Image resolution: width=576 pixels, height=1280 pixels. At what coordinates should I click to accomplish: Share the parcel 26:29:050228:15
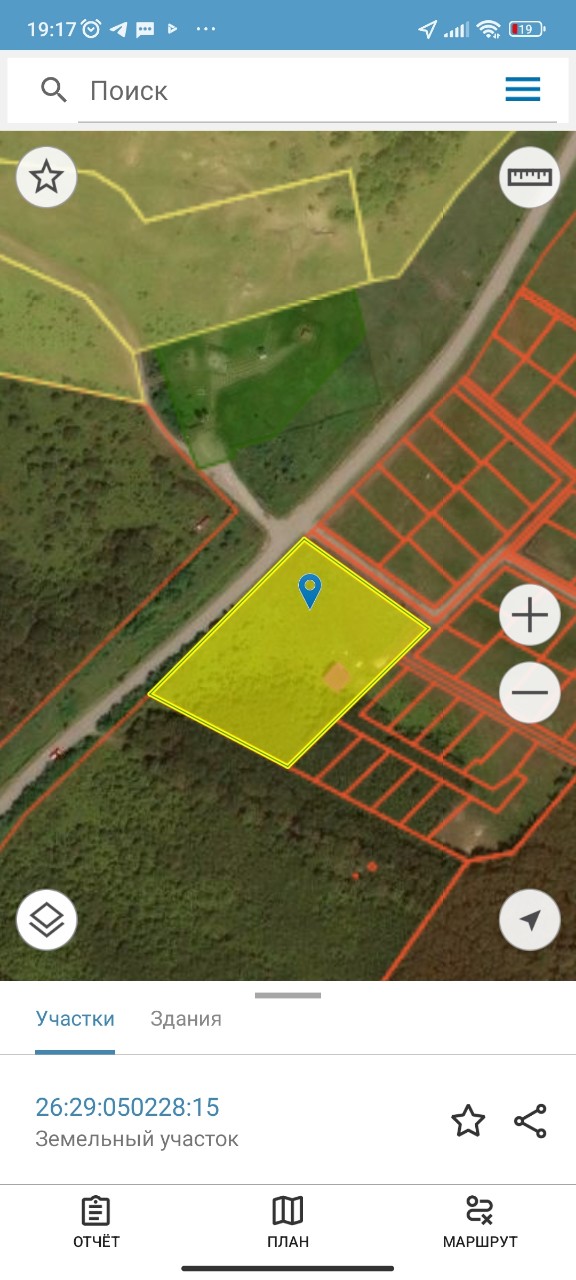pos(530,1121)
